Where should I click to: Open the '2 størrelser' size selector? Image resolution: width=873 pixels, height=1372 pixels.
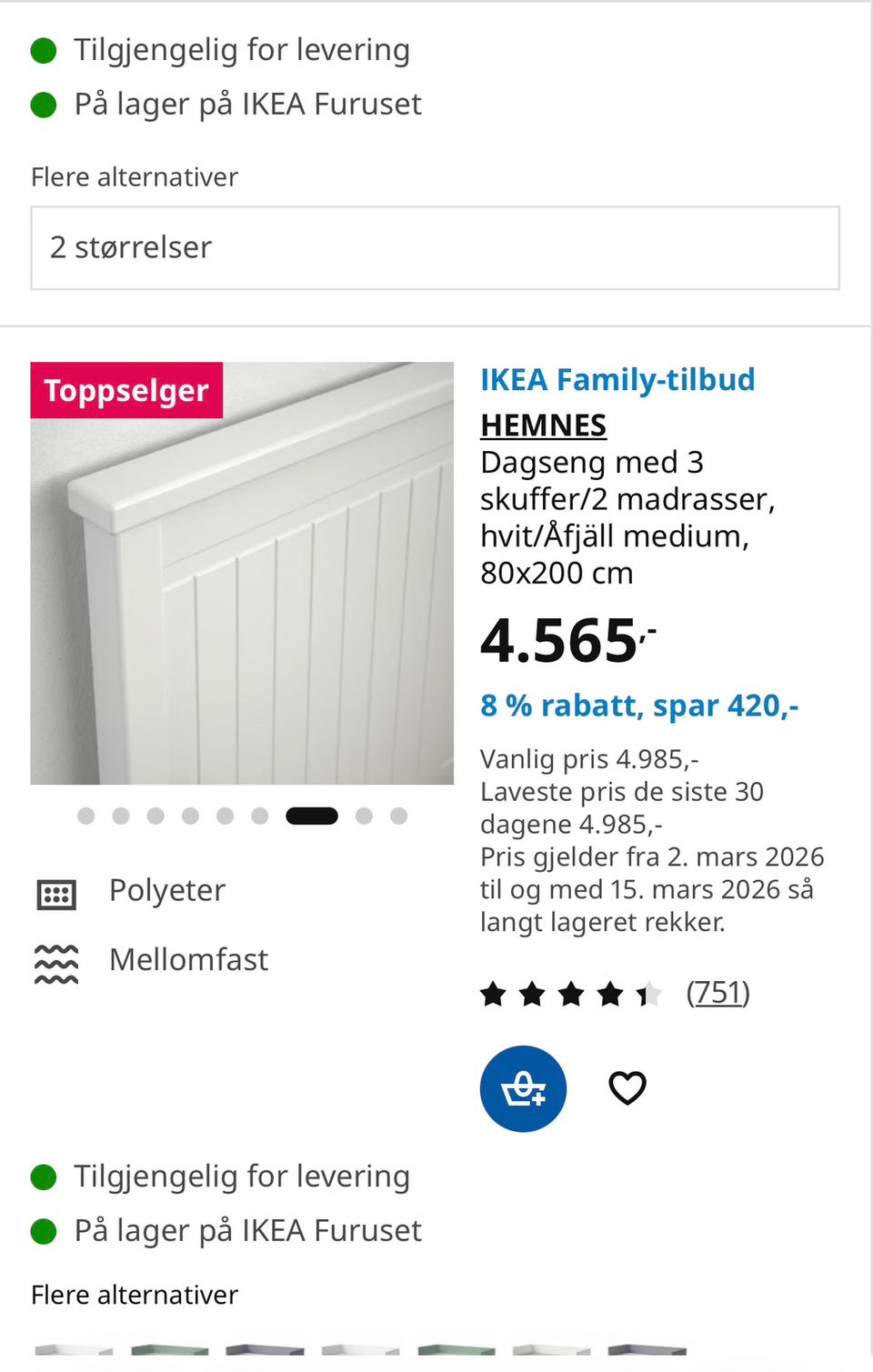coord(434,247)
